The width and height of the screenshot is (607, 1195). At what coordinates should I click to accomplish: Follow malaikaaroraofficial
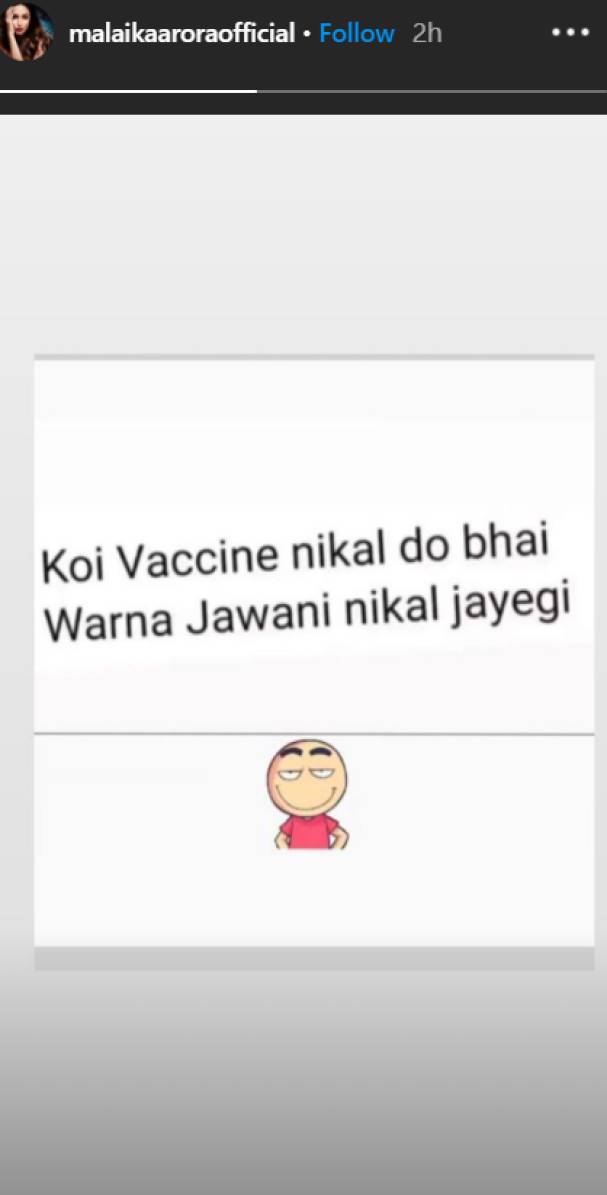click(357, 33)
